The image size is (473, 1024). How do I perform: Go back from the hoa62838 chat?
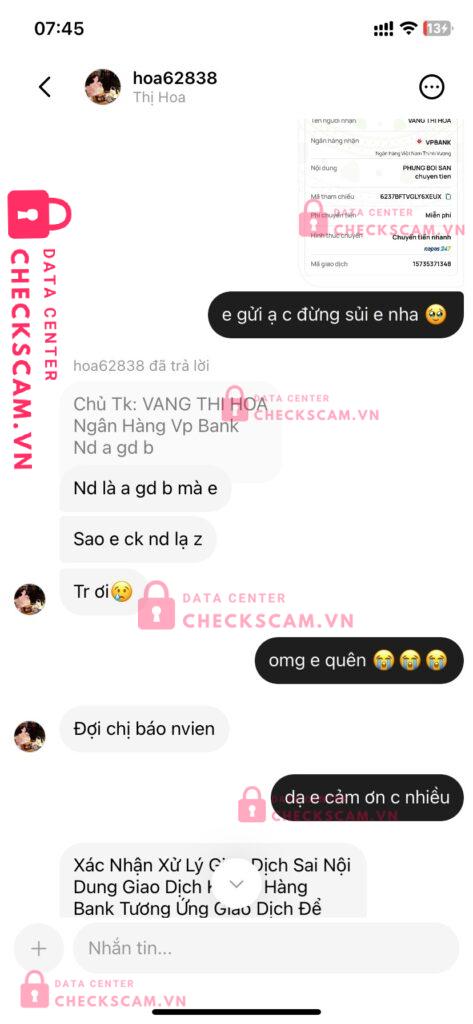tap(44, 87)
